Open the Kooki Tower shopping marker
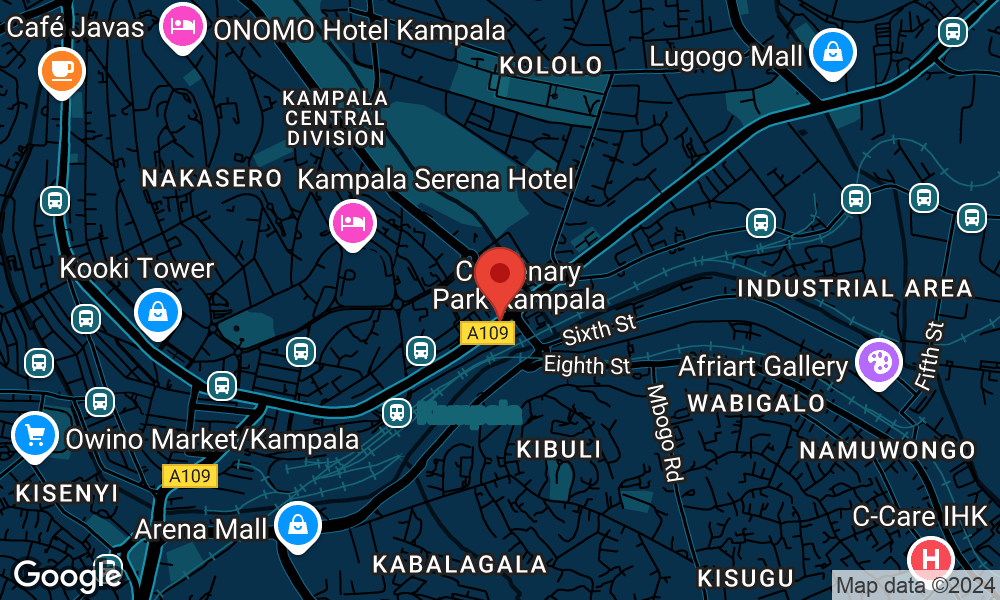This screenshot has width=1000, height=600. 158,311
